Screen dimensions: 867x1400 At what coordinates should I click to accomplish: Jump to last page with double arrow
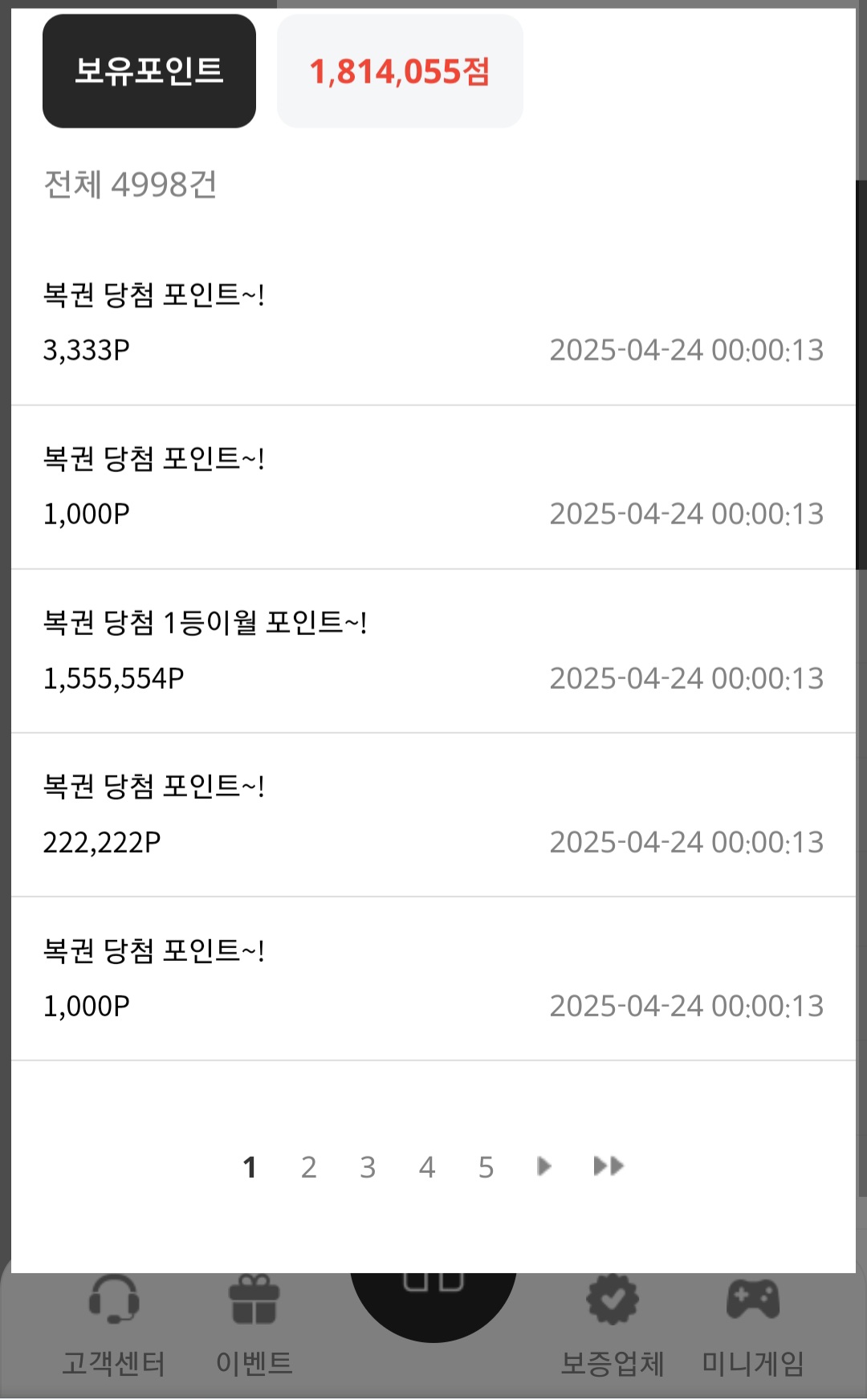609,1166
